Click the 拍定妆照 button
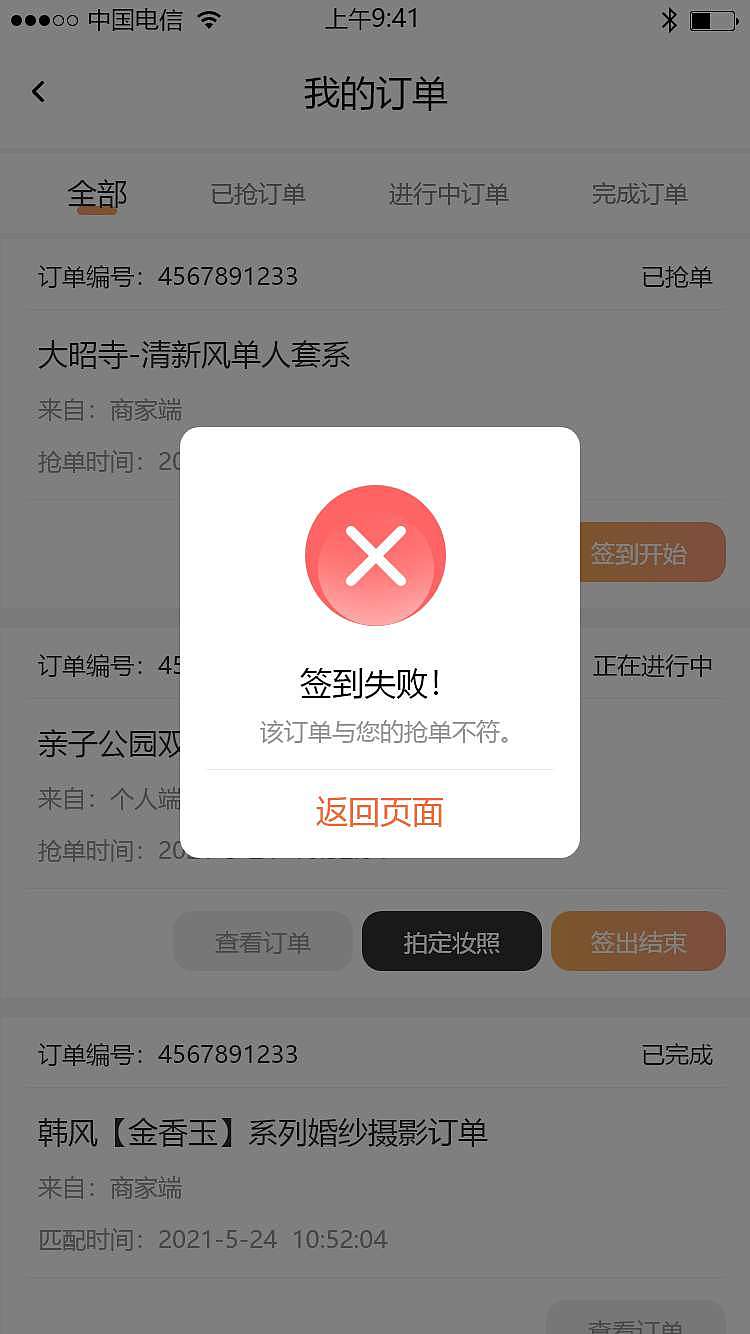 [x=451, y=941]
